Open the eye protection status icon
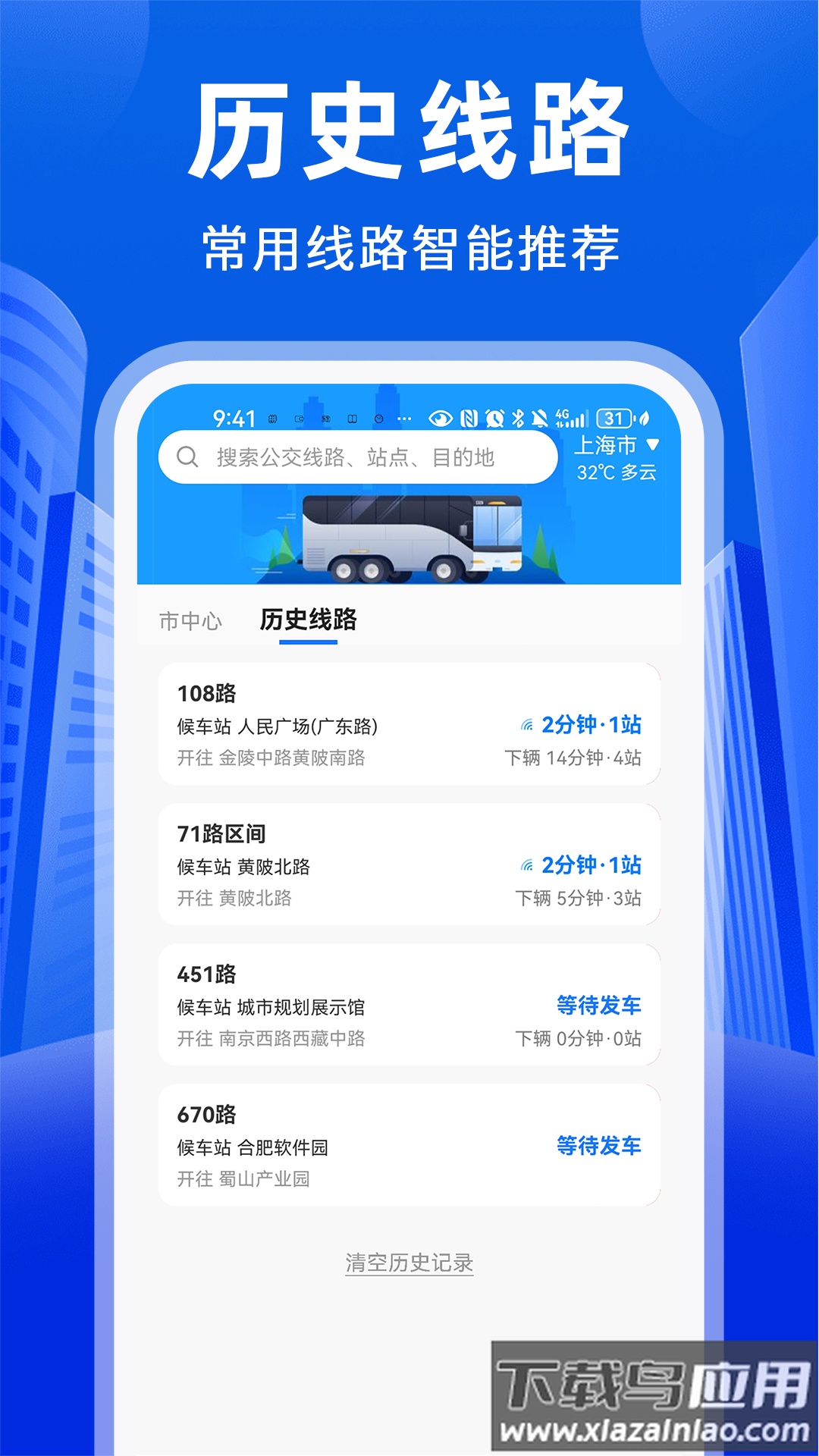Screen dimensions: 819x1456 point(440,418)
